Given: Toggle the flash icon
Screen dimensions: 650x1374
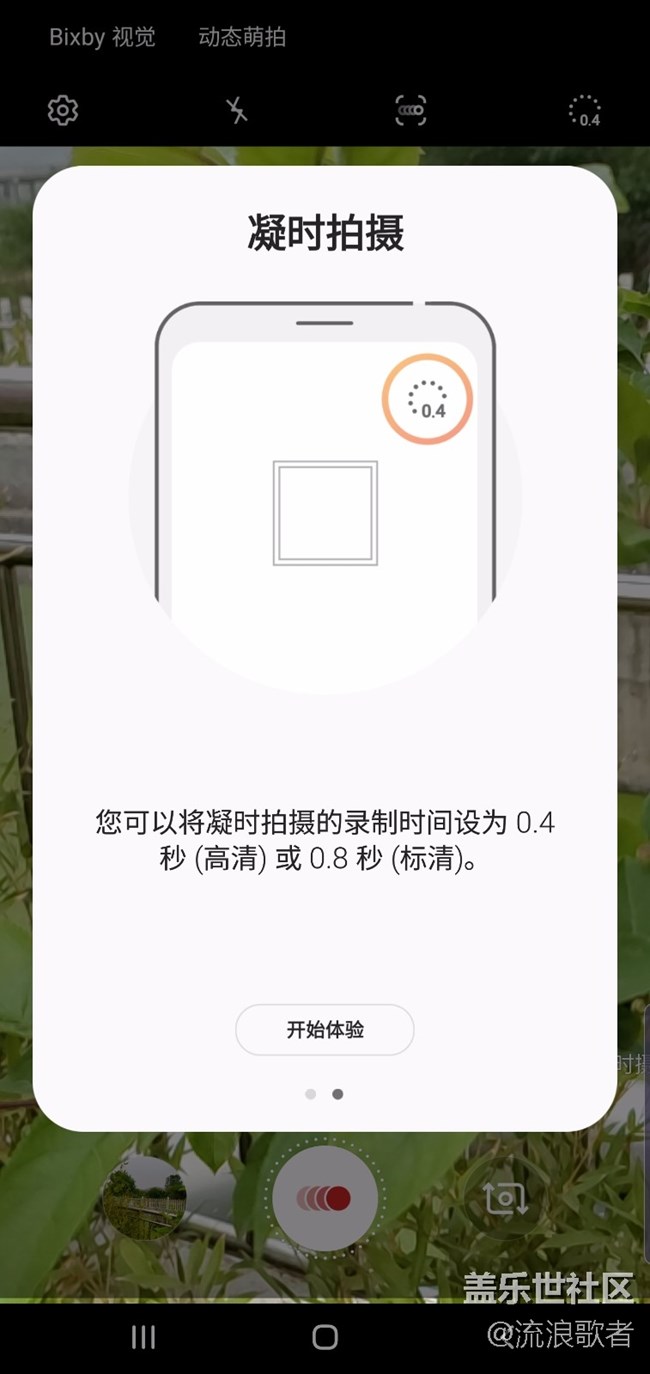Looking at the screenshot, I should [237, 110].
